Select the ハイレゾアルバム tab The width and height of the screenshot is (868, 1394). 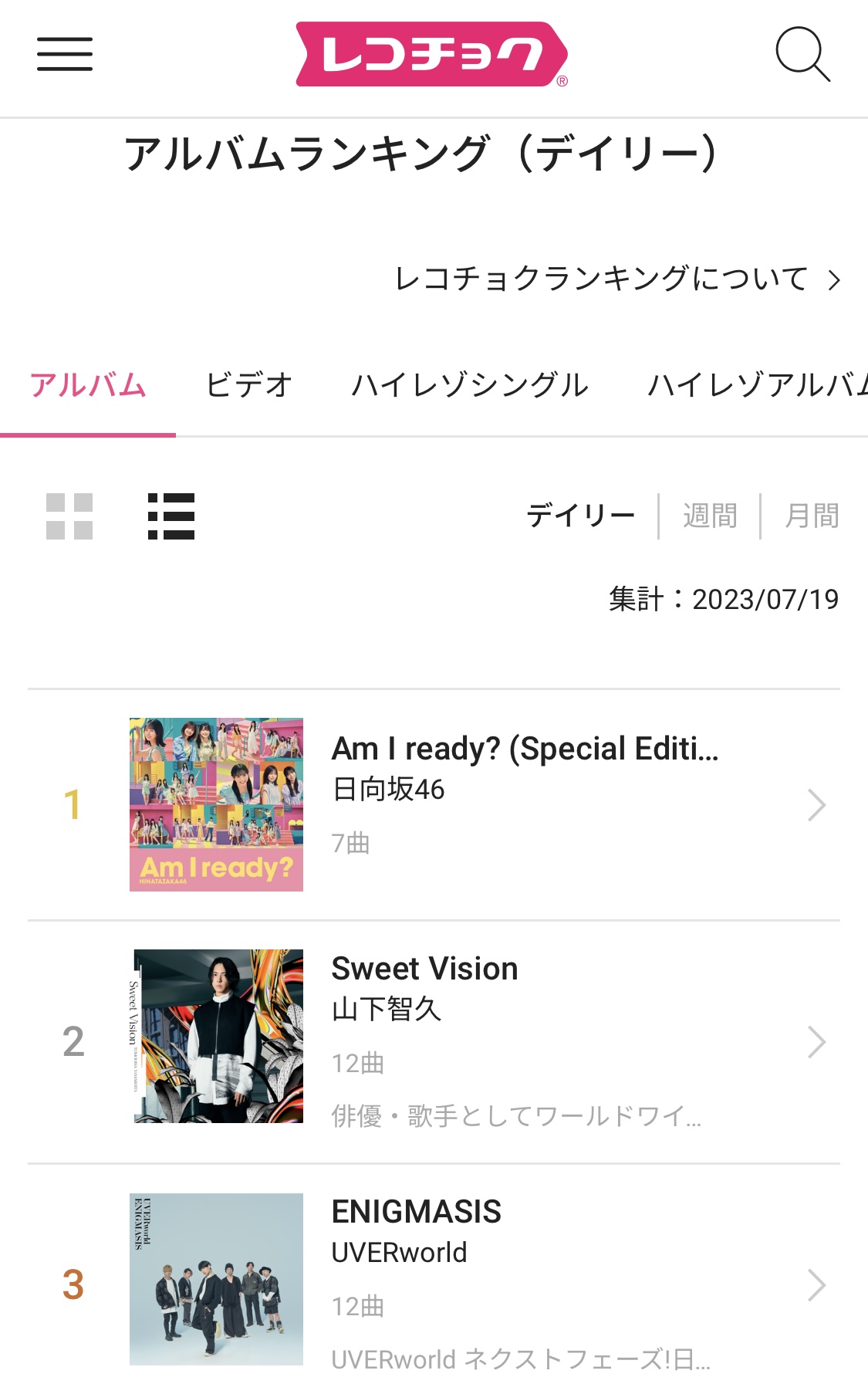click(756, 385)
